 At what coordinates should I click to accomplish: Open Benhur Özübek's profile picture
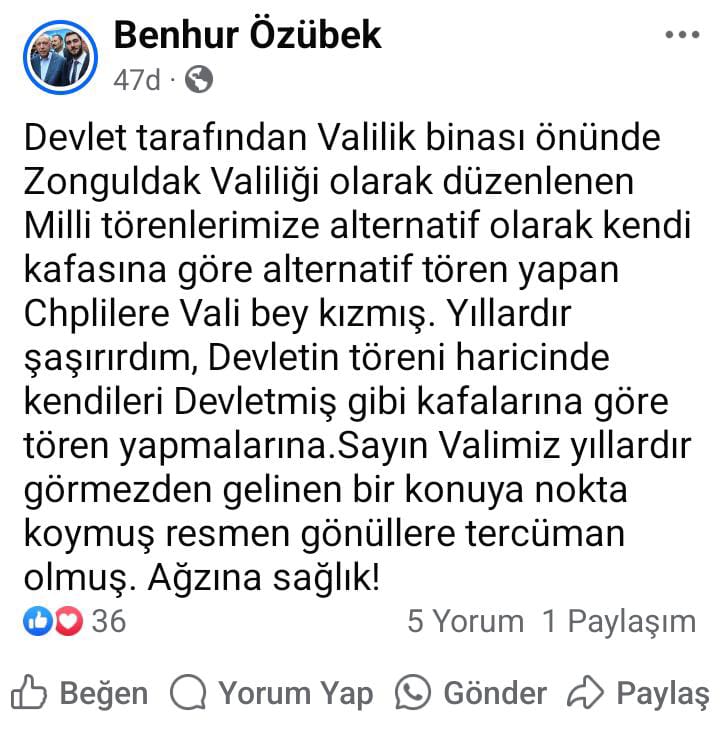coord(60,58)
